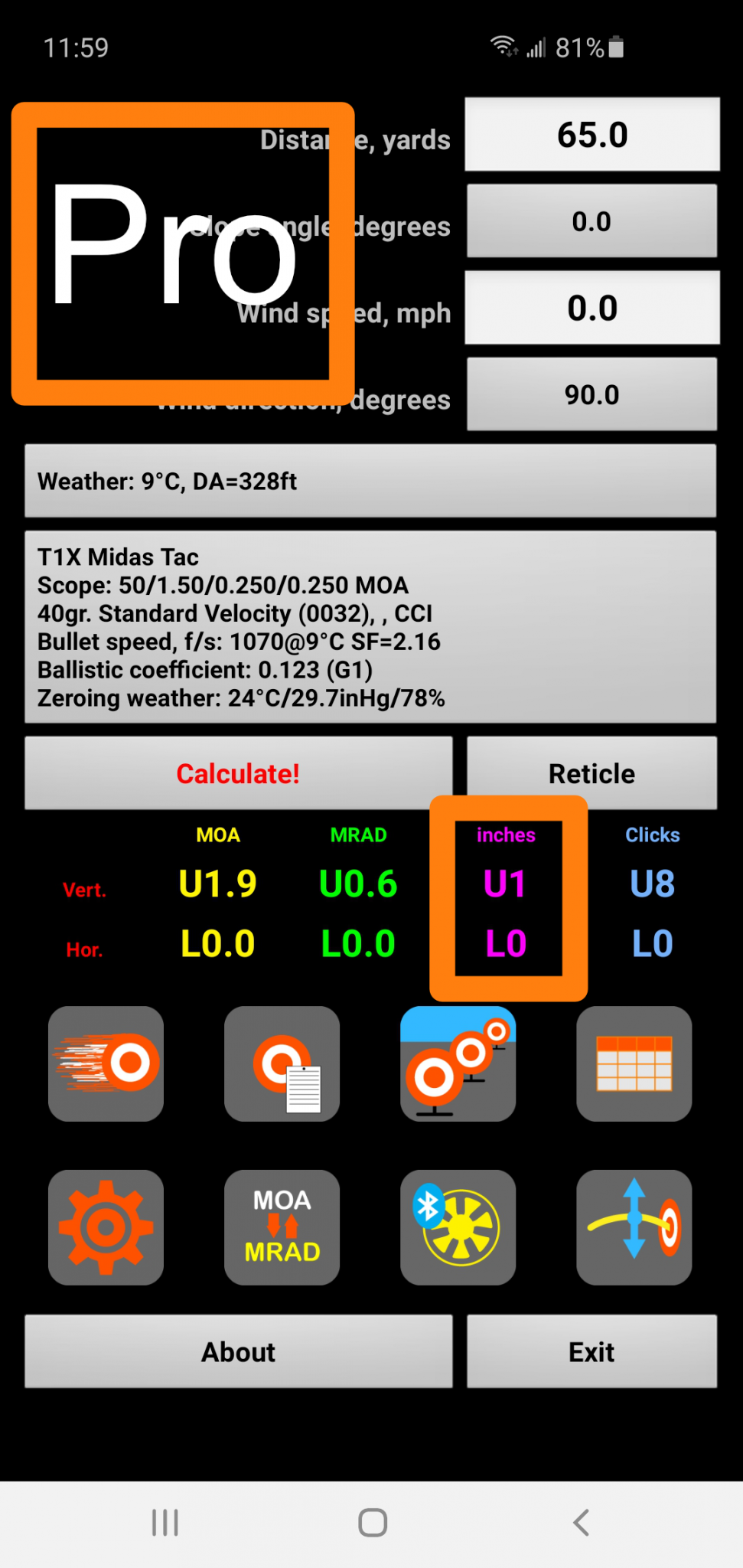743x1568 pixels.
Task: Open the T1X Midas Tac rifle profile
Action: tap(370, 626)
